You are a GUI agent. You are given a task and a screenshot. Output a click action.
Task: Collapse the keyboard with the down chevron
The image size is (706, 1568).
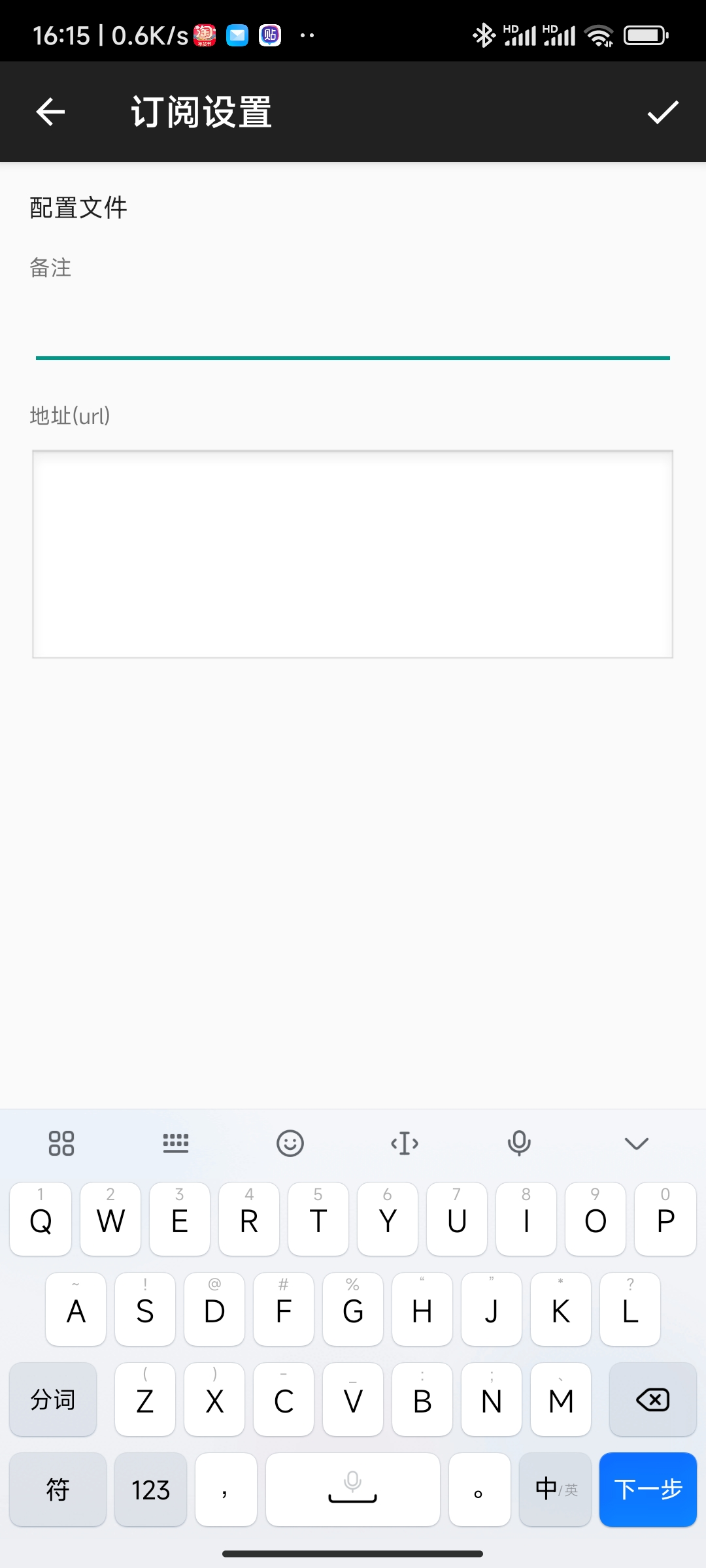pos(636,1143)
